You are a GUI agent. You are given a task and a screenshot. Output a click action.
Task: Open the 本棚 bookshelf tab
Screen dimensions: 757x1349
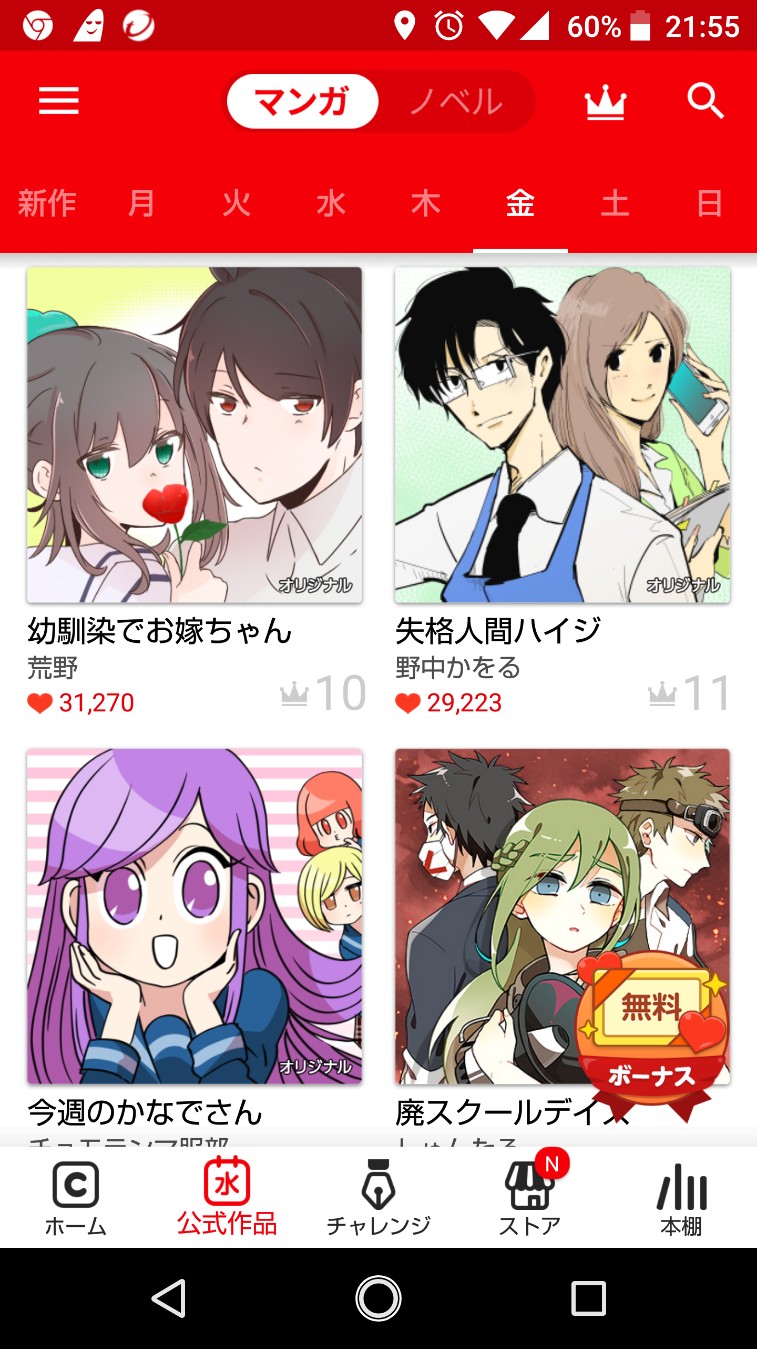click(681, 1198)
